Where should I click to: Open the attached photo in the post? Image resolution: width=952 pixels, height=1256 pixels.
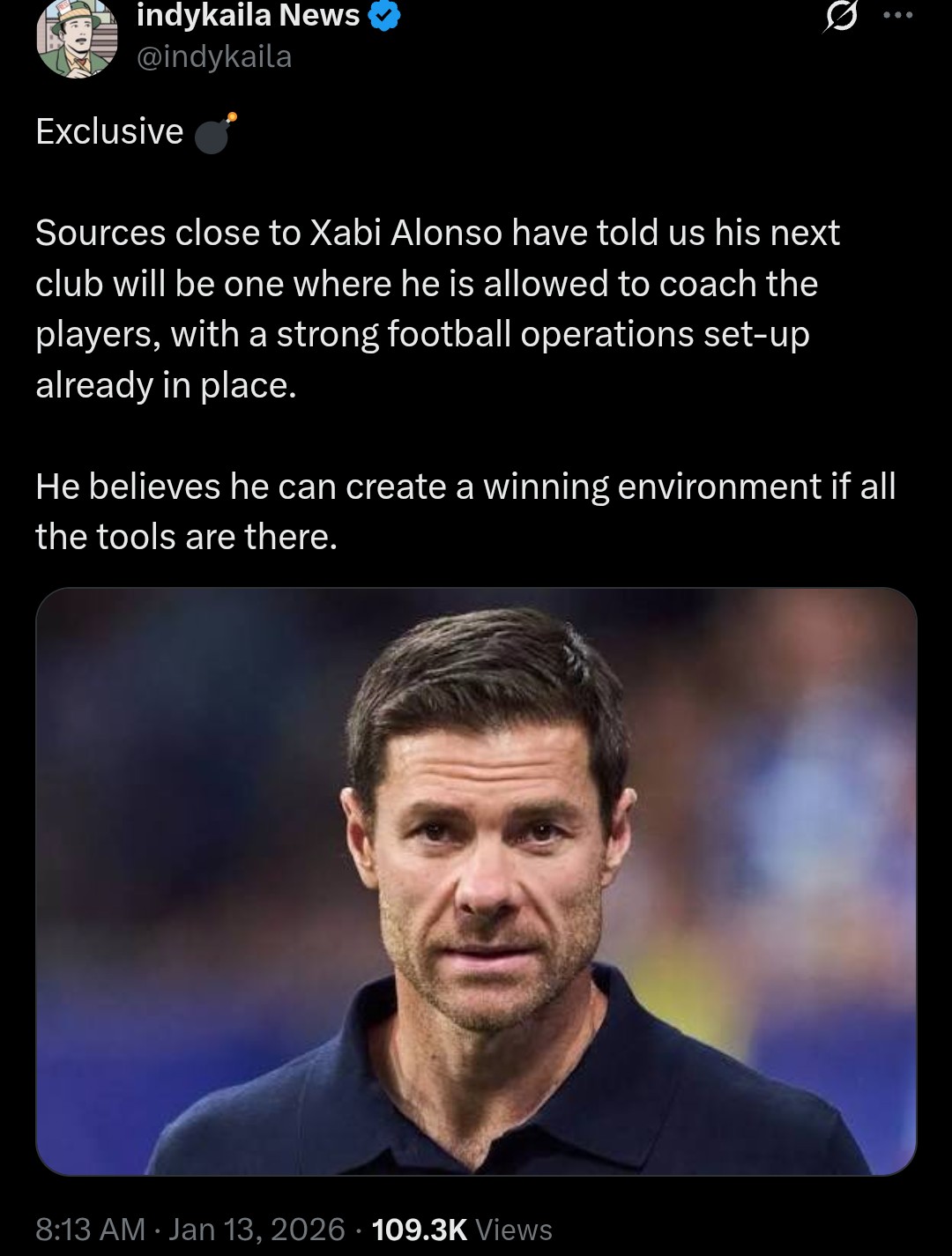(476, 881)
